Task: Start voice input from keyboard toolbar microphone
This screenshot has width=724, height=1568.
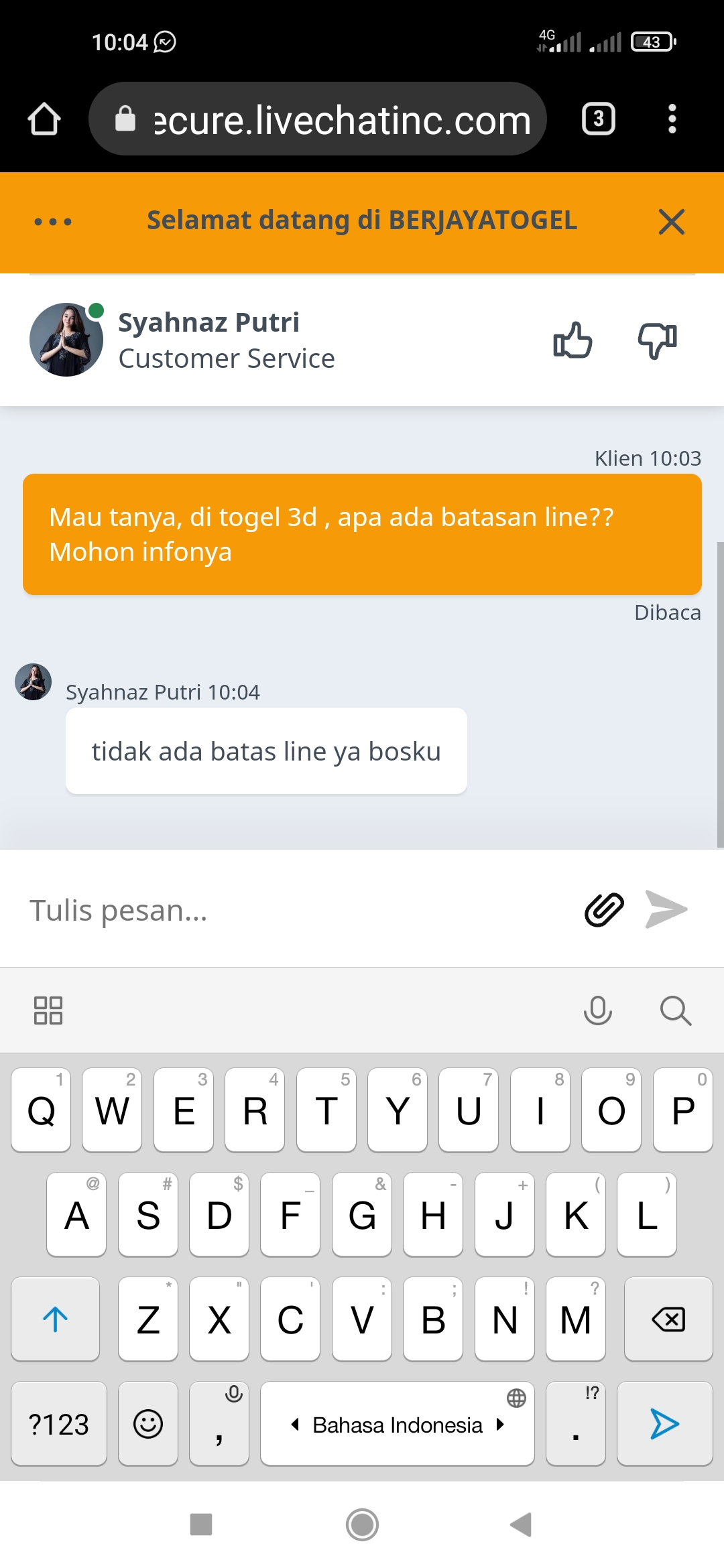Action: coord(597,1010)
